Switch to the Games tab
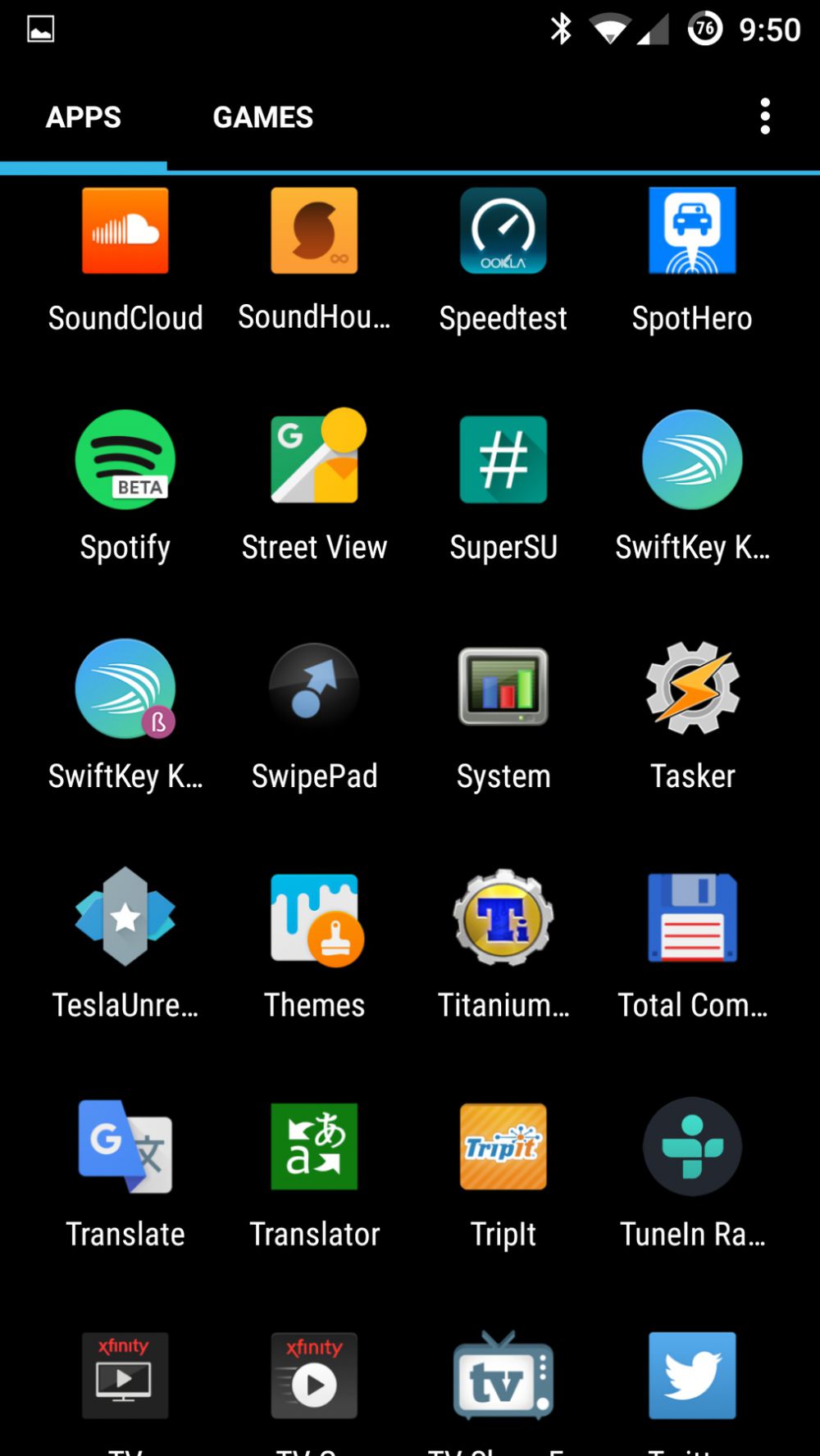The image size is (820, 1456). coord(262,117)
